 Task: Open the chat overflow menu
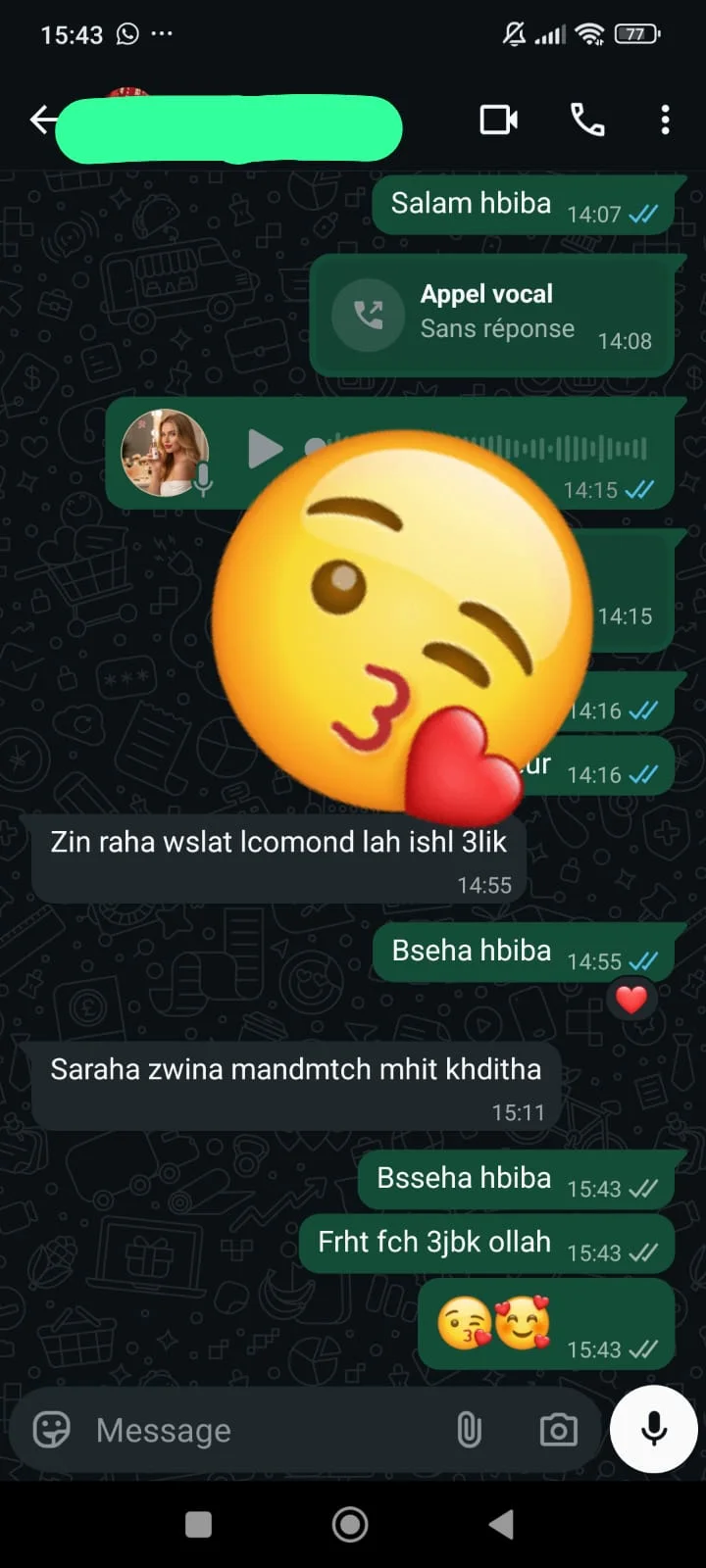(x=665, y=121)
